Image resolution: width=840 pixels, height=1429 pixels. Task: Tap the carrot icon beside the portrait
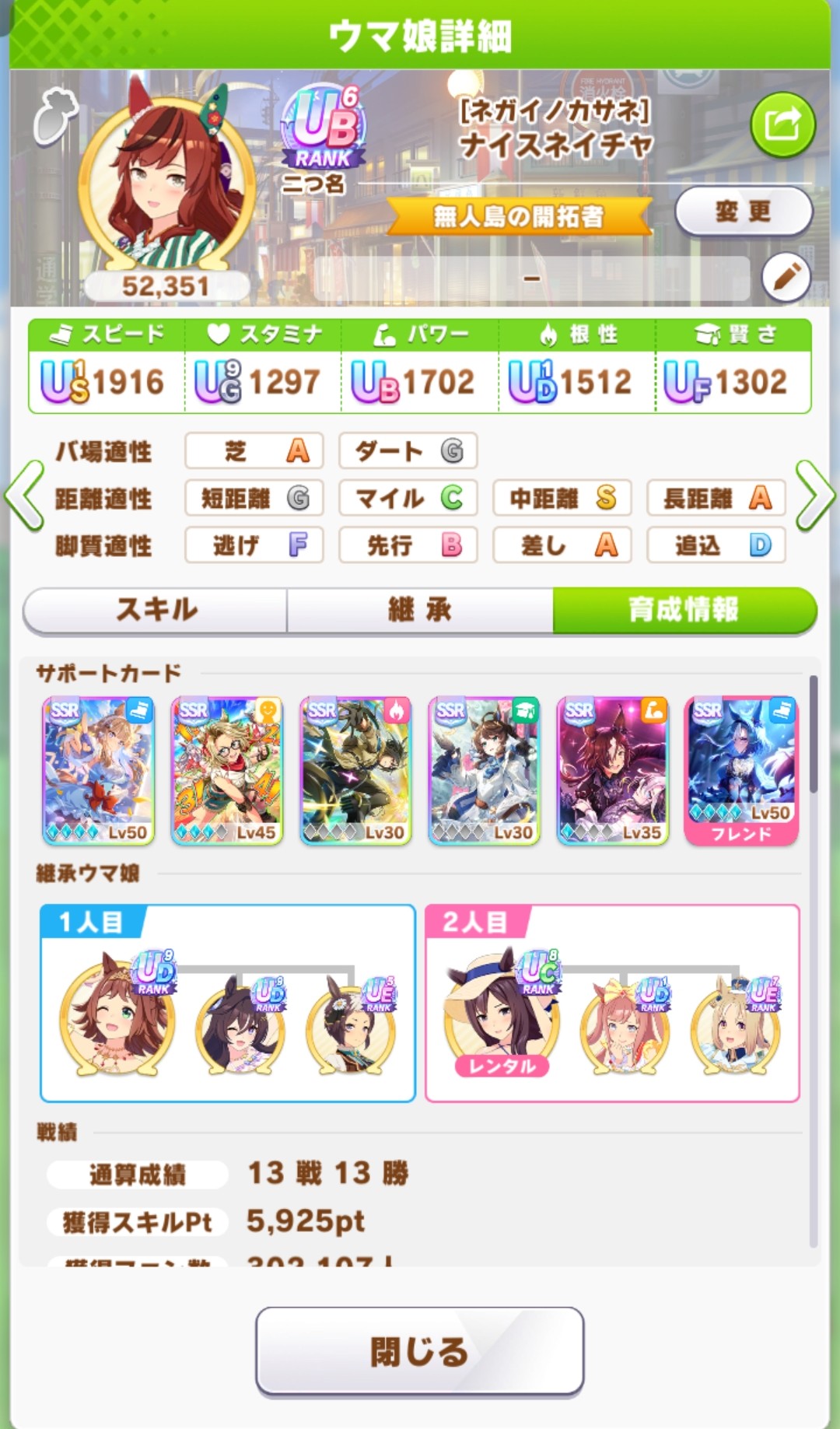pos(54,117)
